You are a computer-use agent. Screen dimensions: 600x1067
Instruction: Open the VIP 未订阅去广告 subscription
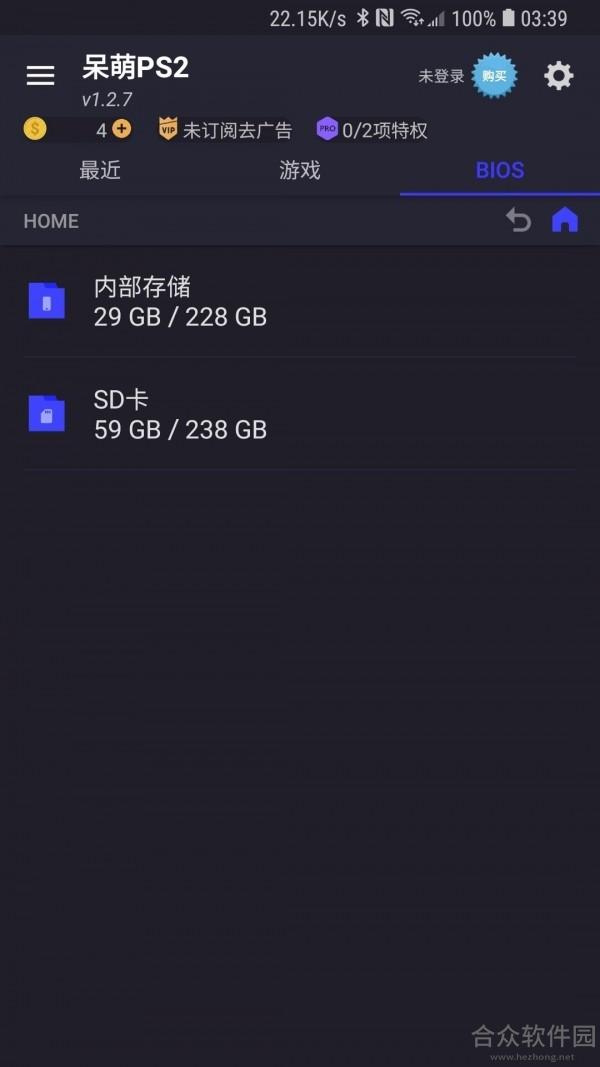point(225,129)
